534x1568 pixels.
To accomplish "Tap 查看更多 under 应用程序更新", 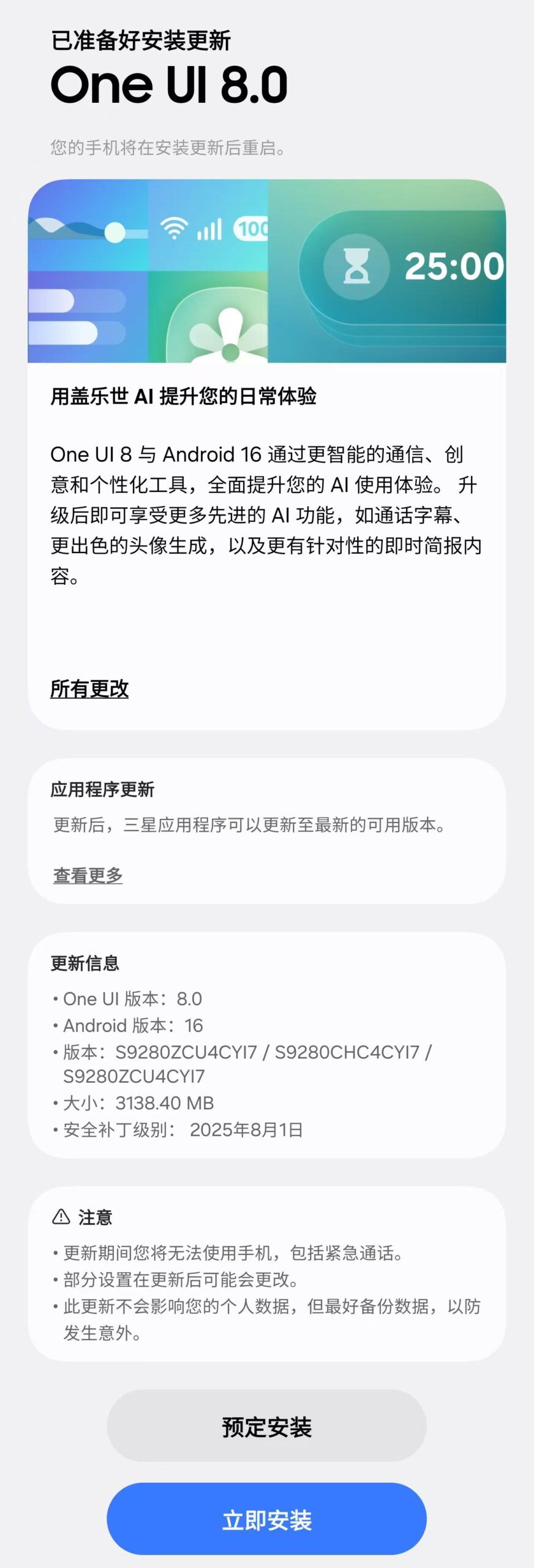I will [x=88, y=875].
